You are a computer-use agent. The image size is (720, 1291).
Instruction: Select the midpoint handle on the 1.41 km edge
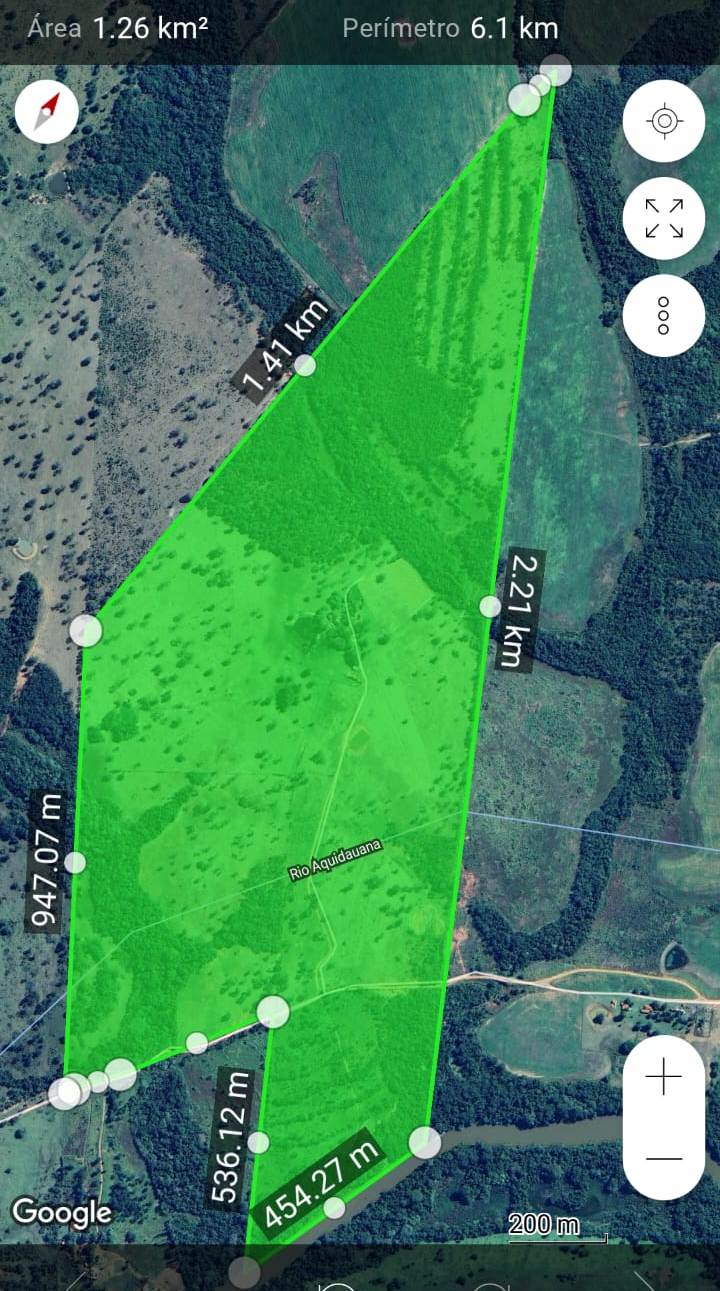point(305,365)
